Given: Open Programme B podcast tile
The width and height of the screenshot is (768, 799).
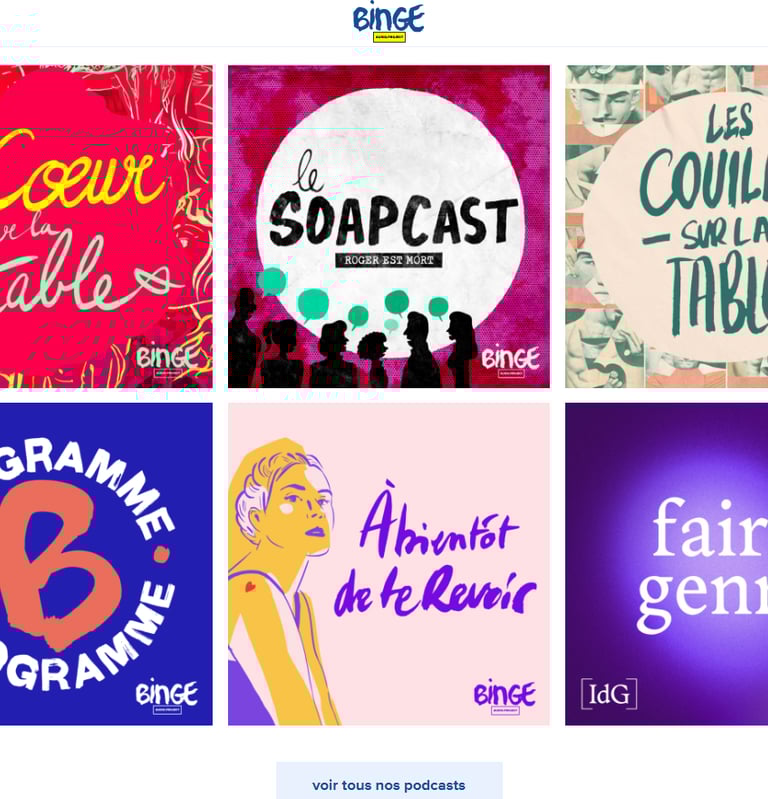Looking at the screenshot, I should tap(106, 564).
